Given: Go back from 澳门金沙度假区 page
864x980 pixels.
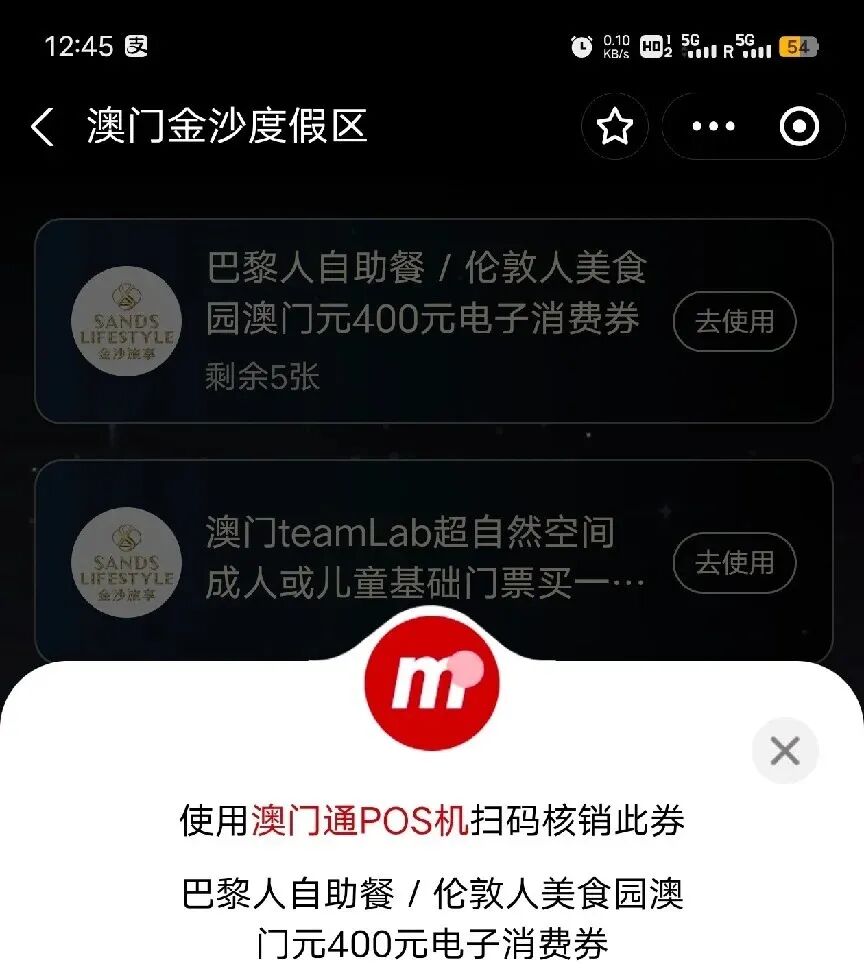Looking at the screenshot, I should [42, 127].
